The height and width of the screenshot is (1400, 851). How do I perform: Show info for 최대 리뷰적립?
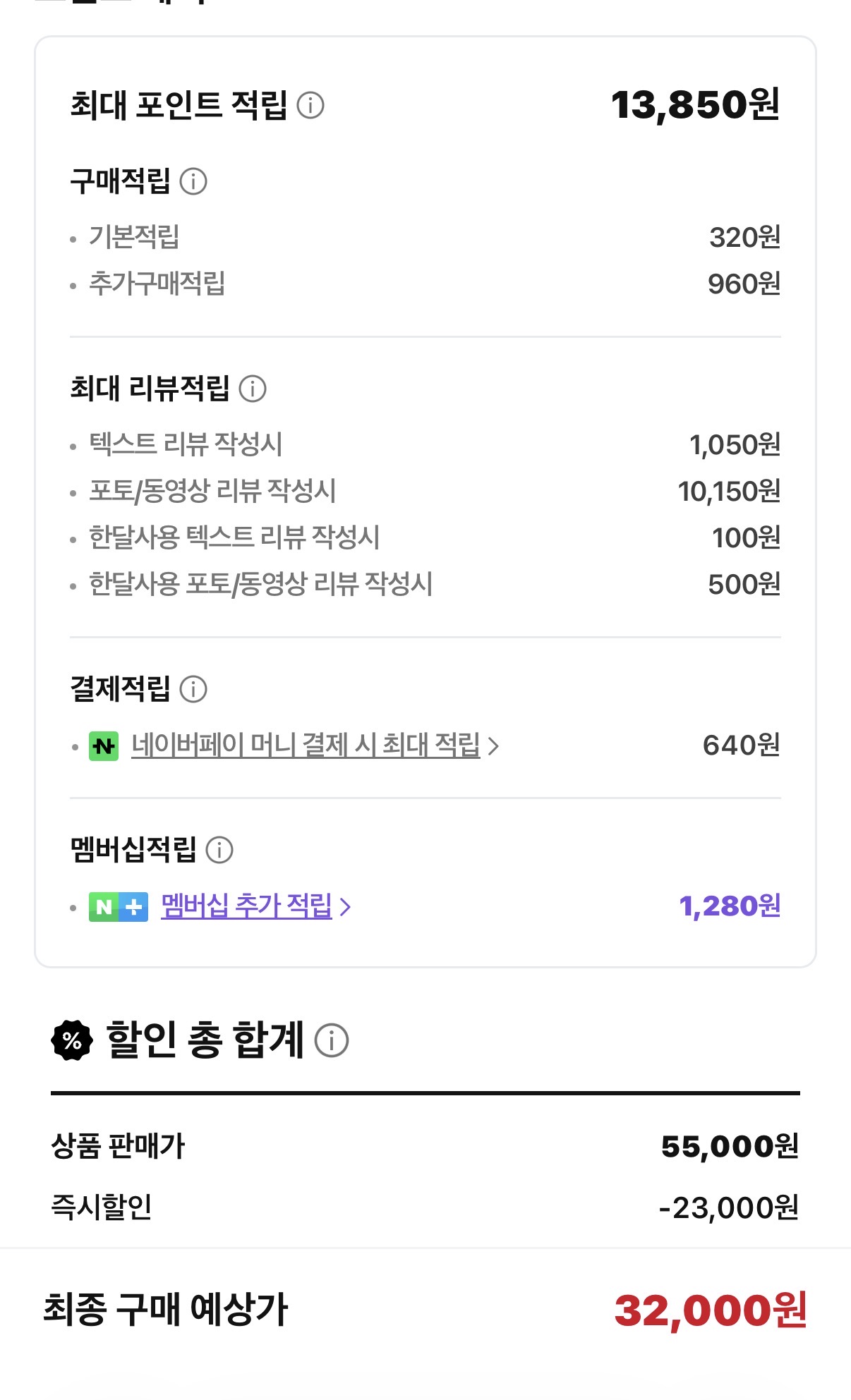pos(253,389)
